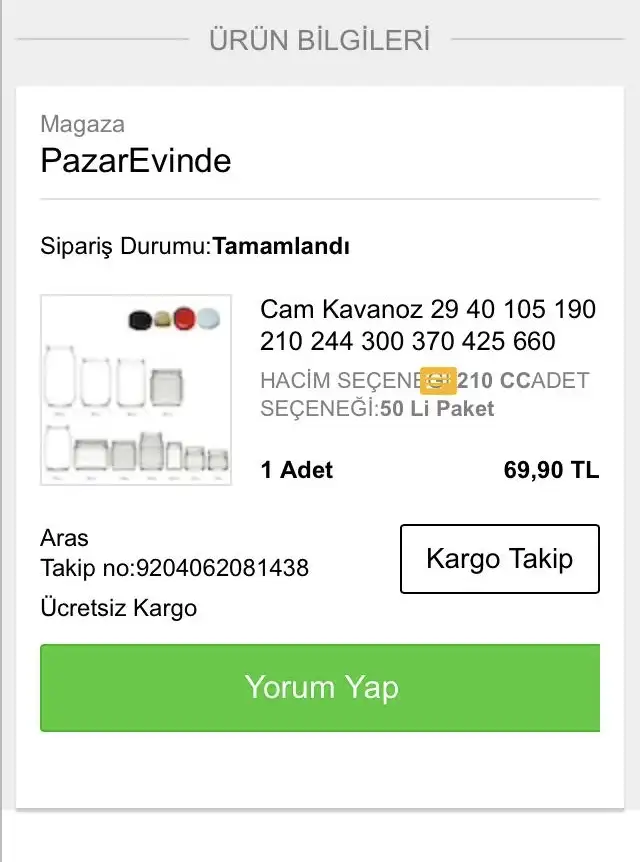This screenshot has height=862, width=640.
Task: Open the PazarEvinde store page
Action: coord(136,160)
